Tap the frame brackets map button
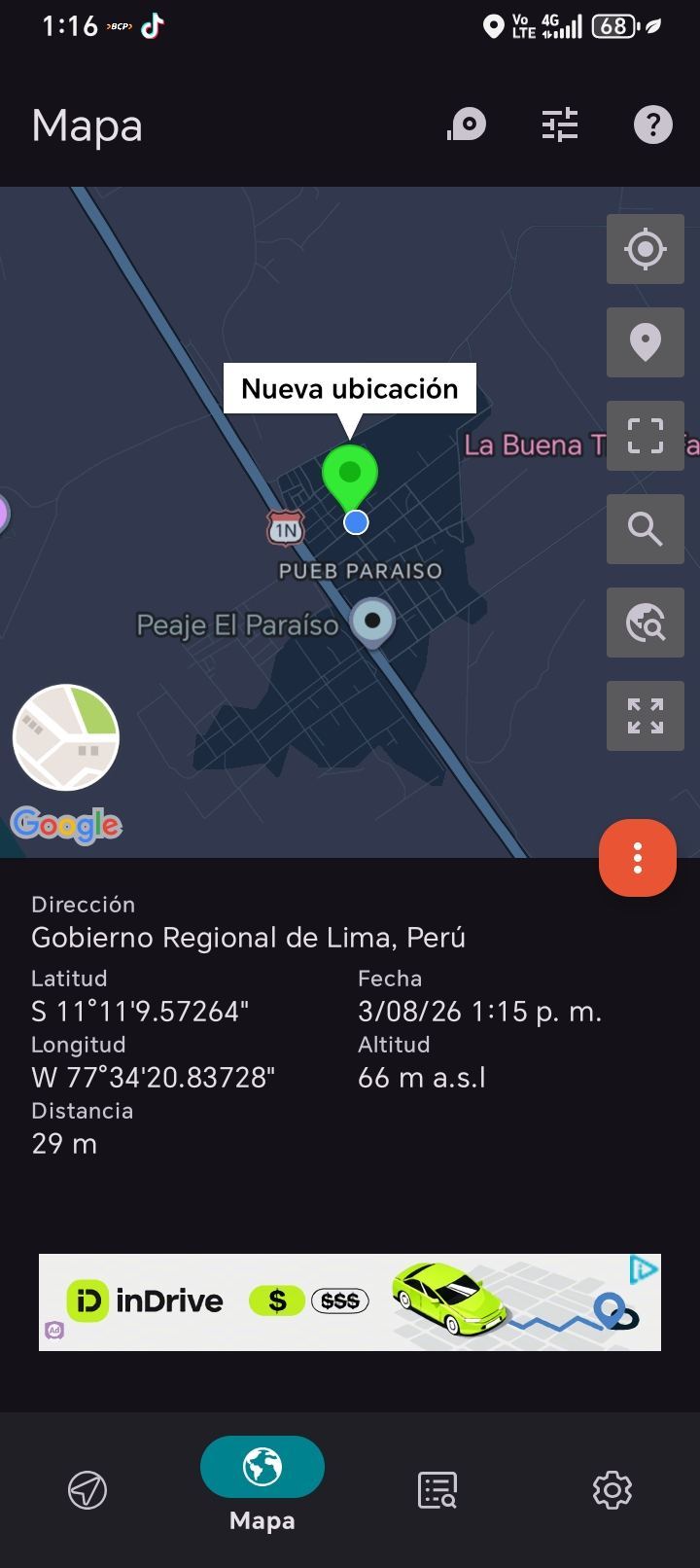The width and height of the screenshot is (700, 1568). point(646,436)
